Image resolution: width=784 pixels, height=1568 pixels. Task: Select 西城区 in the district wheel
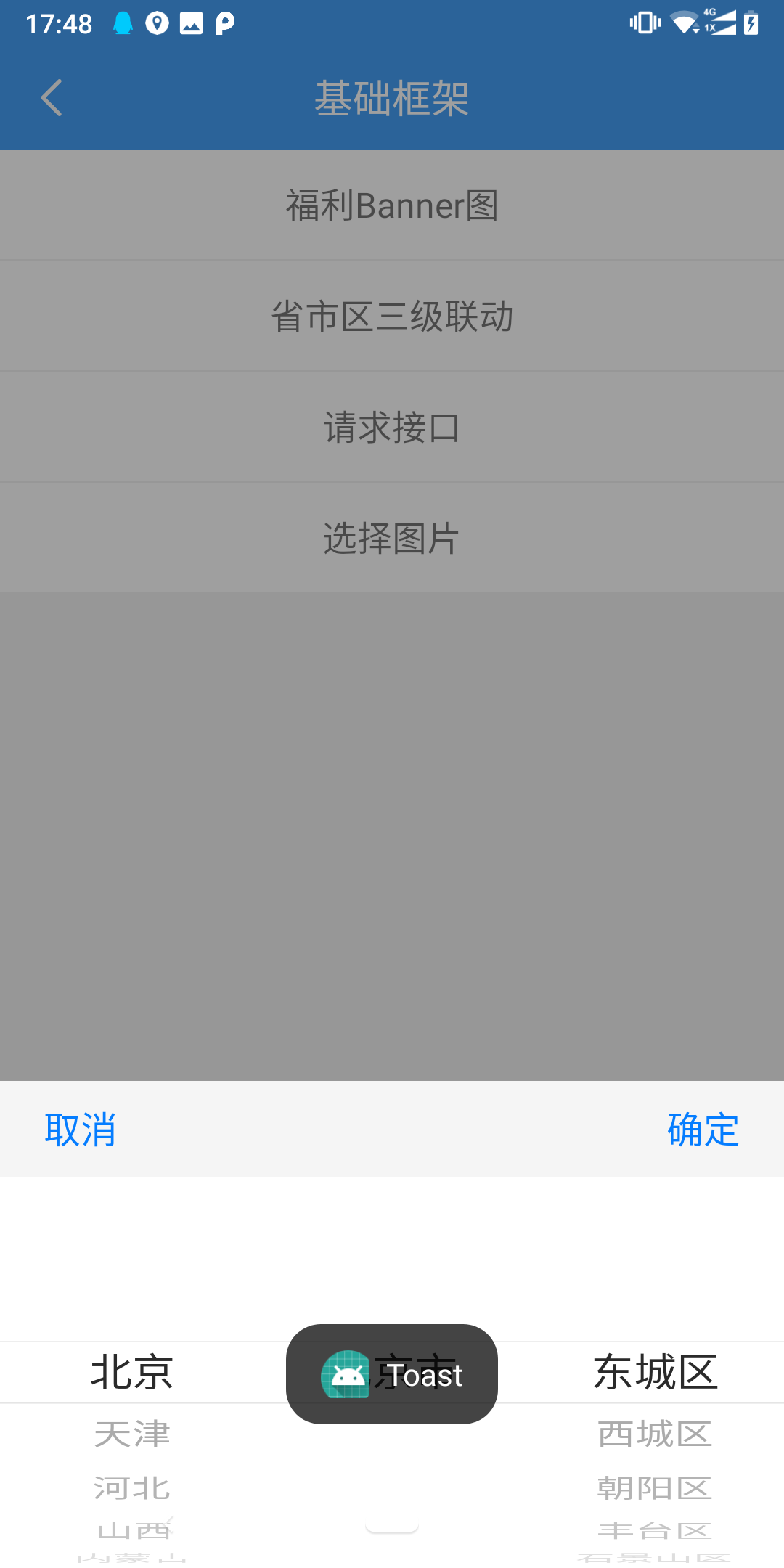(x=654, y=1432)
